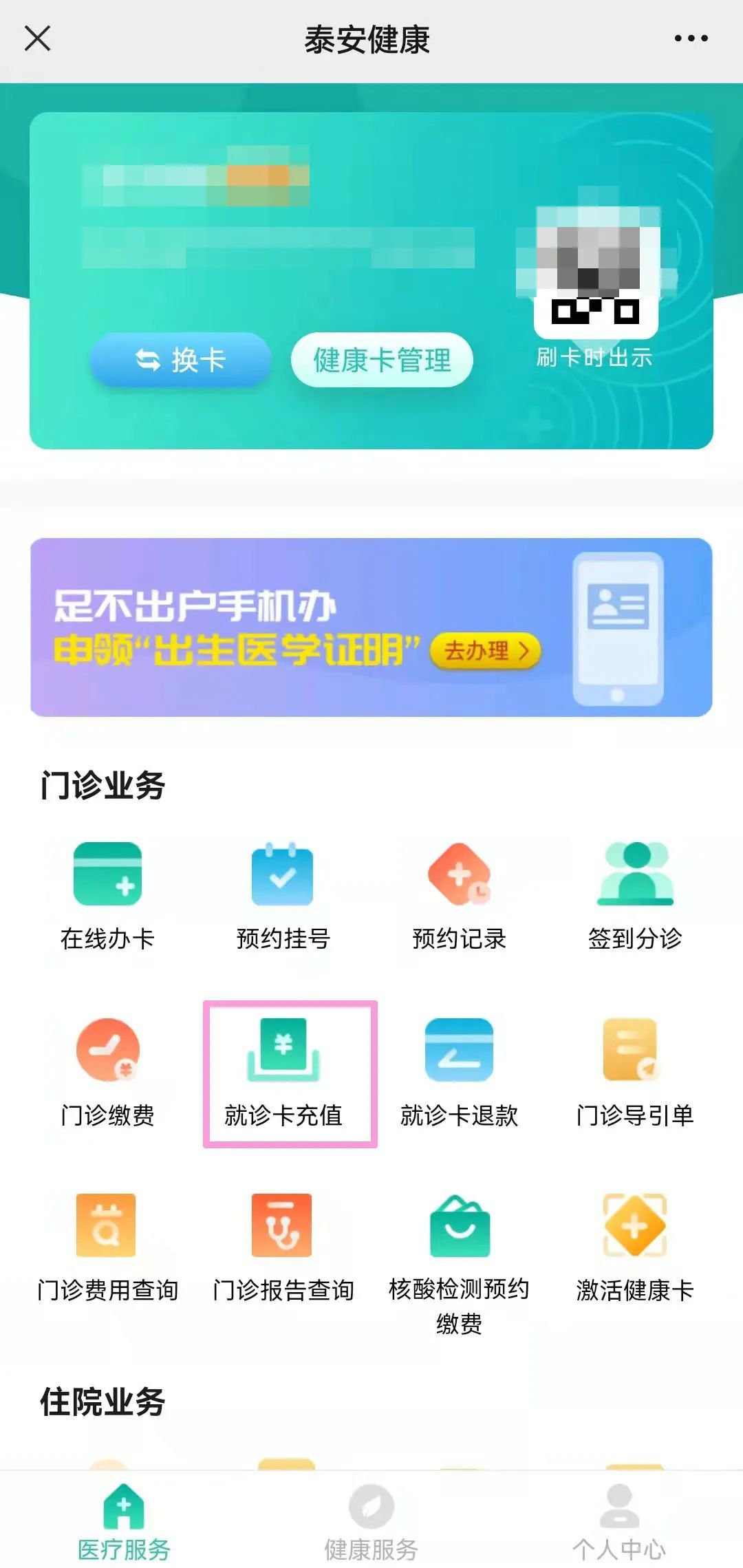Open the 出生医学证明 banner
Viewport: 743px width, 1568px height.
click(x=371, y=627)
